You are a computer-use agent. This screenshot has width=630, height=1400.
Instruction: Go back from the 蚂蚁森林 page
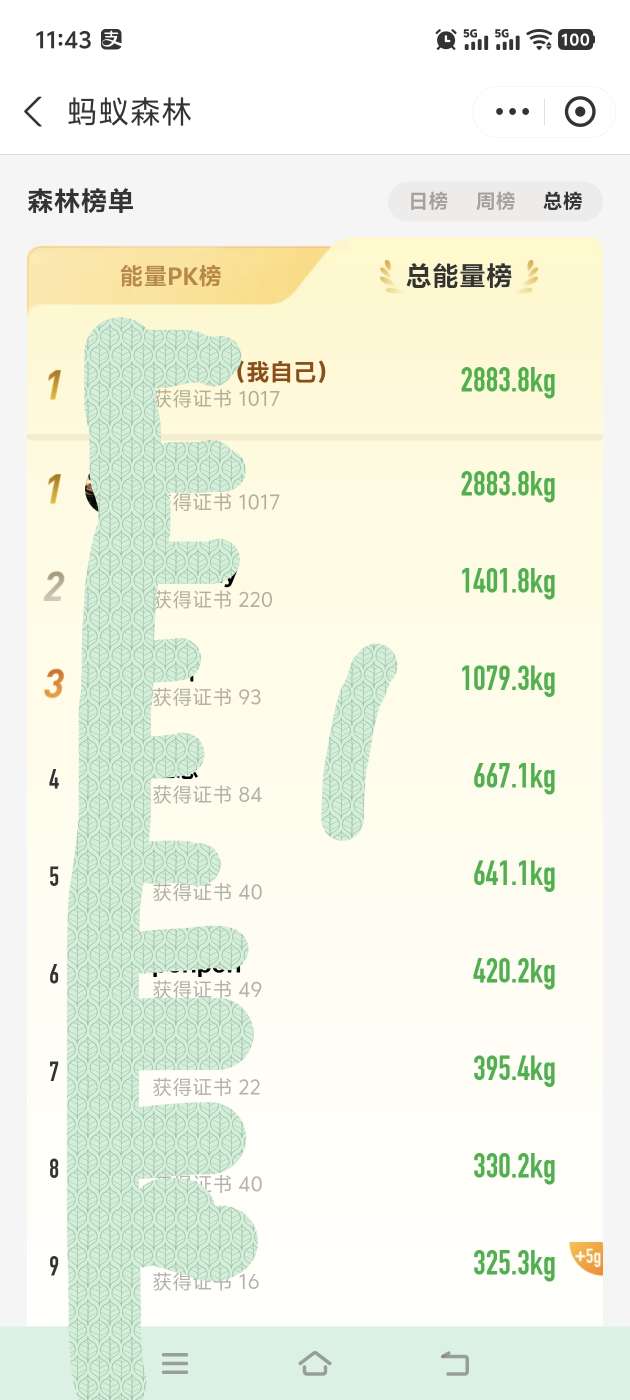34,112
